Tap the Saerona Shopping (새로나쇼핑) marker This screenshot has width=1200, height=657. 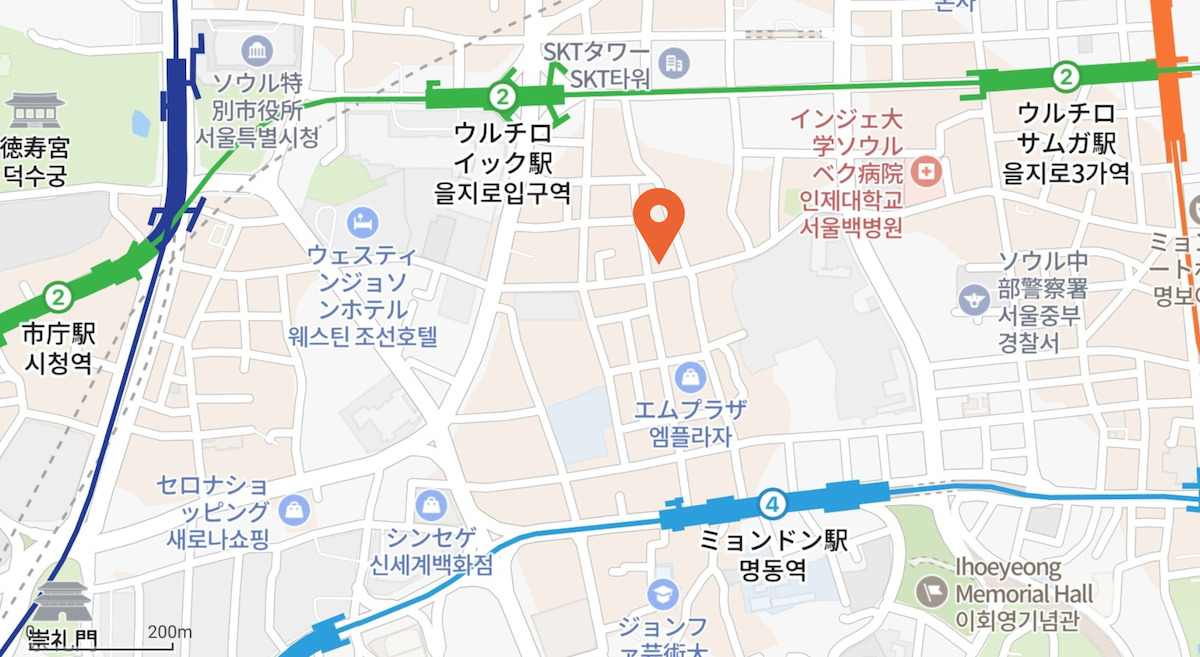[x=295, y=508]
